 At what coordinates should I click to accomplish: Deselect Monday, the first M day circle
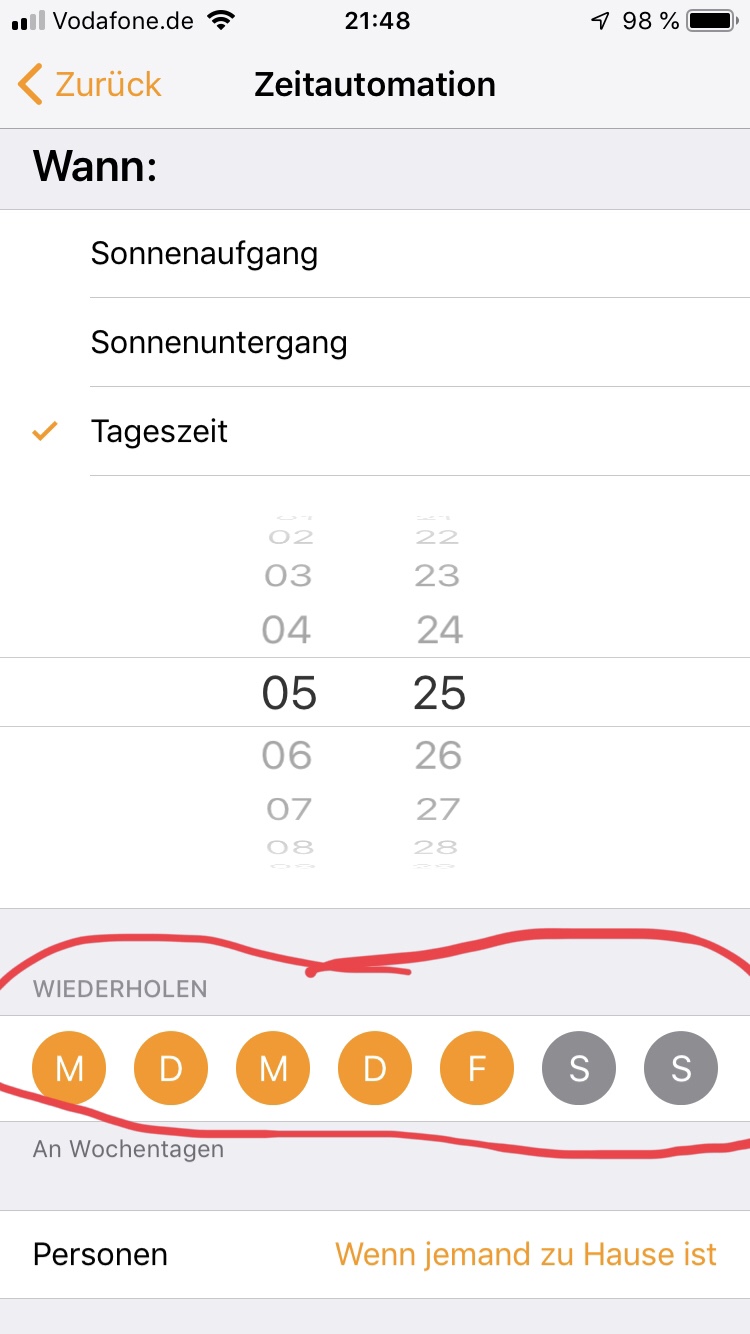70,1069
